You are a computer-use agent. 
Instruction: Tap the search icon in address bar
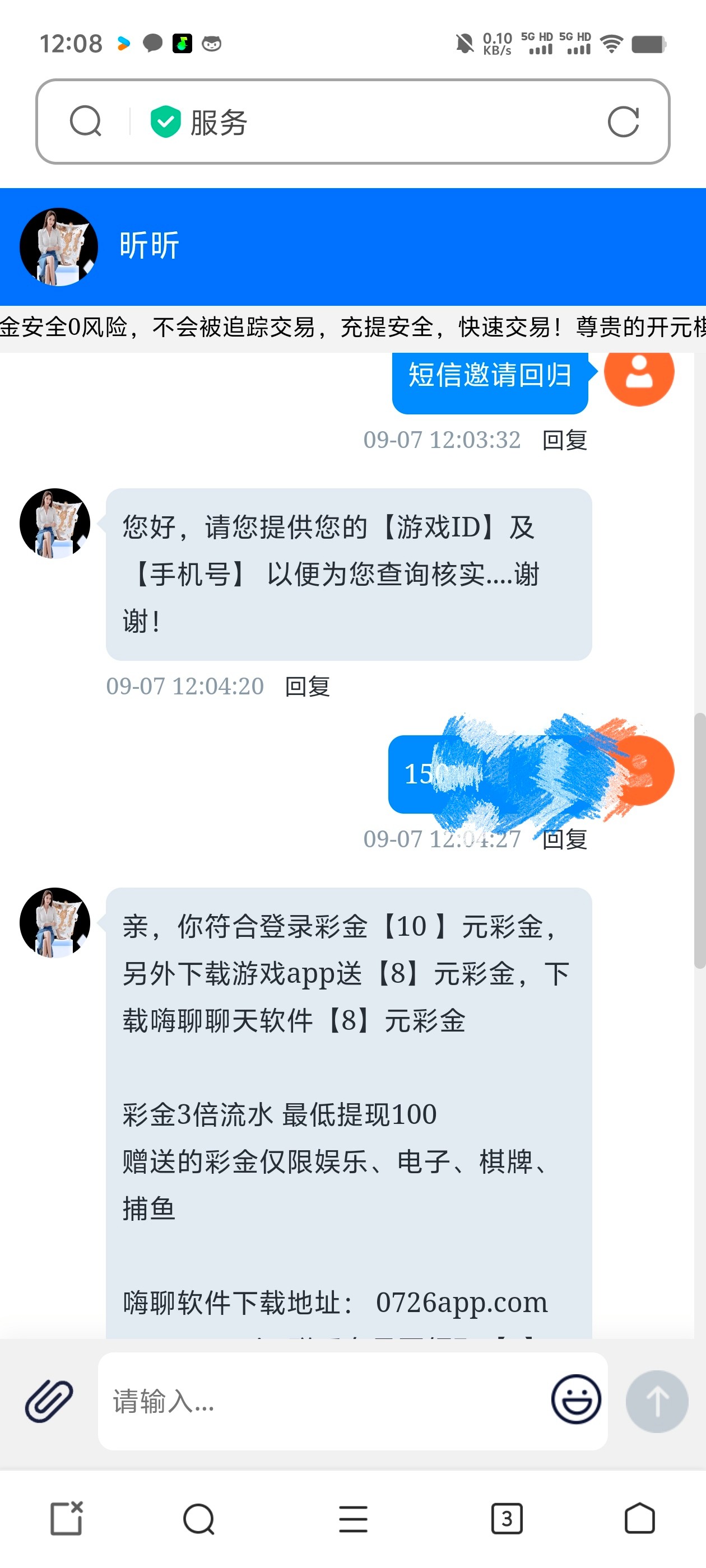85,121
